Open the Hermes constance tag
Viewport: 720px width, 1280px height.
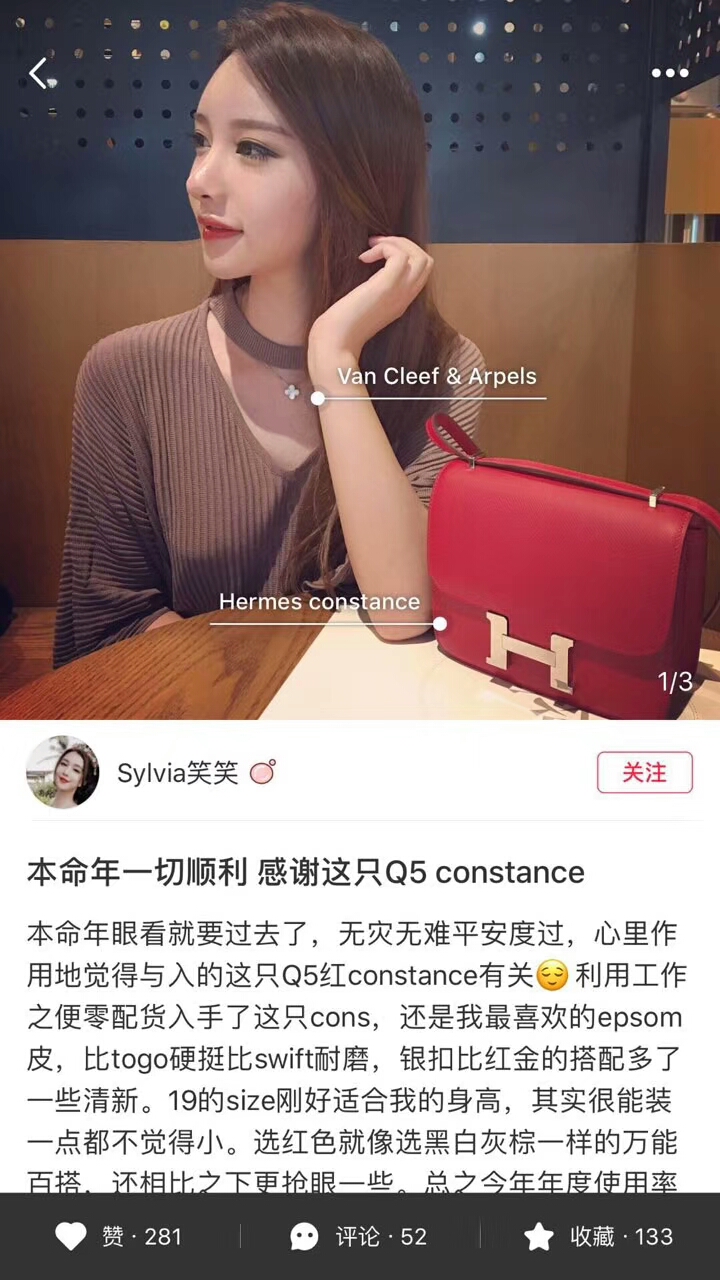point(320,603)
